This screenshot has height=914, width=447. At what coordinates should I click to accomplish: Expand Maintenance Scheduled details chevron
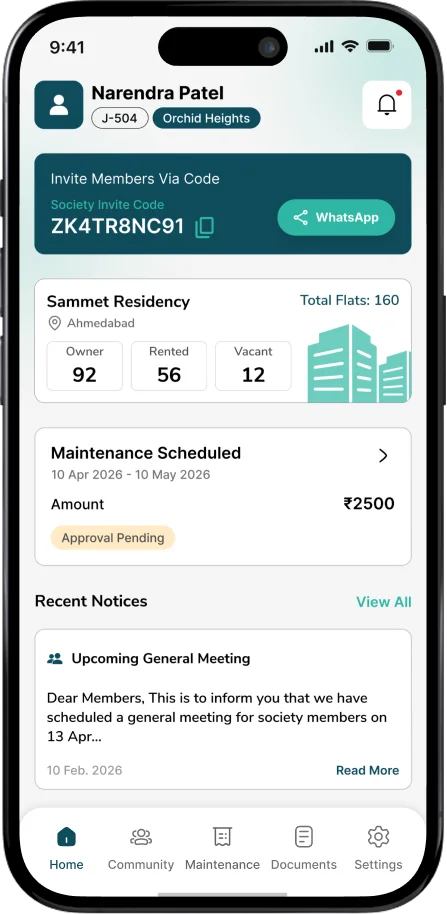coord(383,455)
